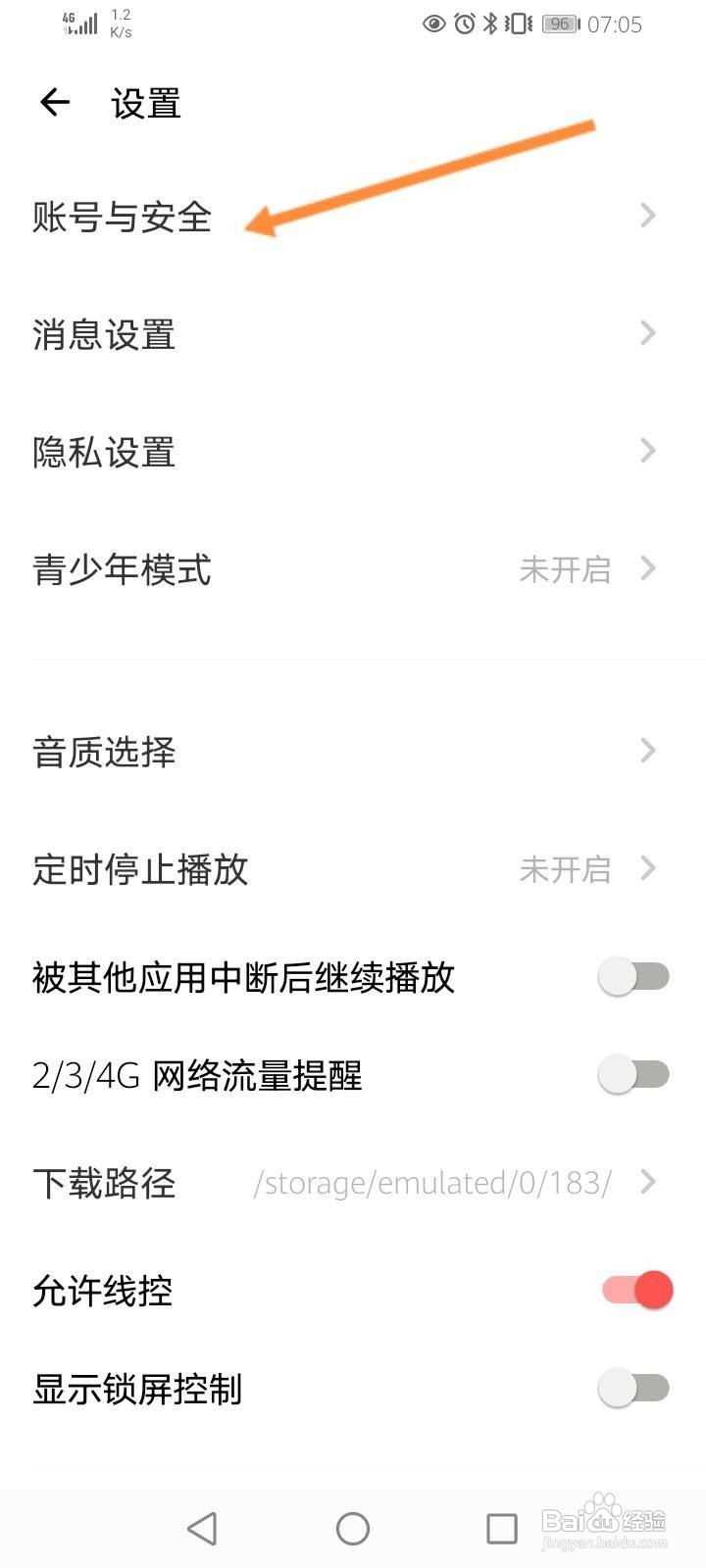Turn on 2/3/4G 网络流量提醒

[632, 1074]
